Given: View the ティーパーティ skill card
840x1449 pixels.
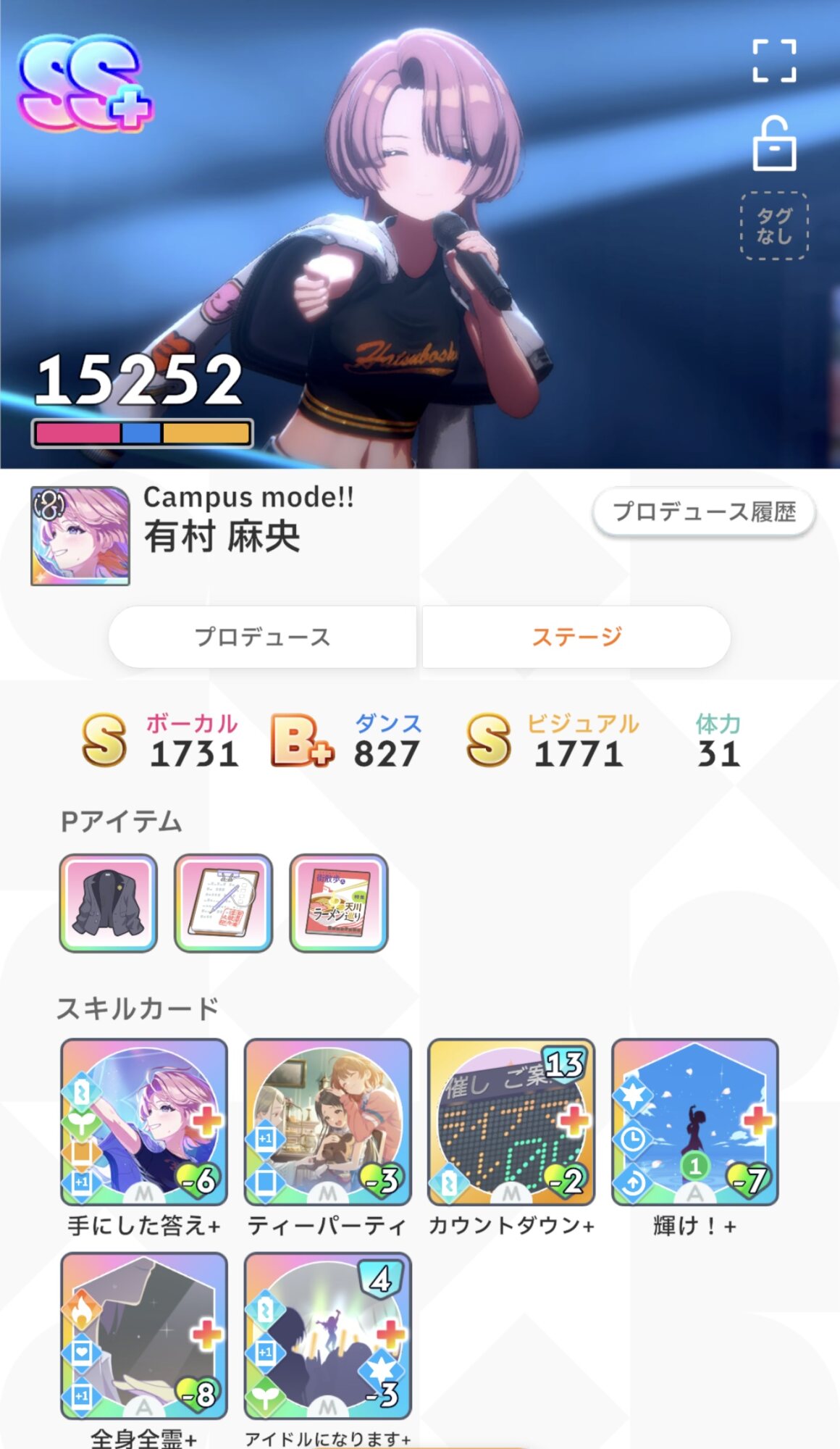Looking at the screenshot, I should point(327,1122).
